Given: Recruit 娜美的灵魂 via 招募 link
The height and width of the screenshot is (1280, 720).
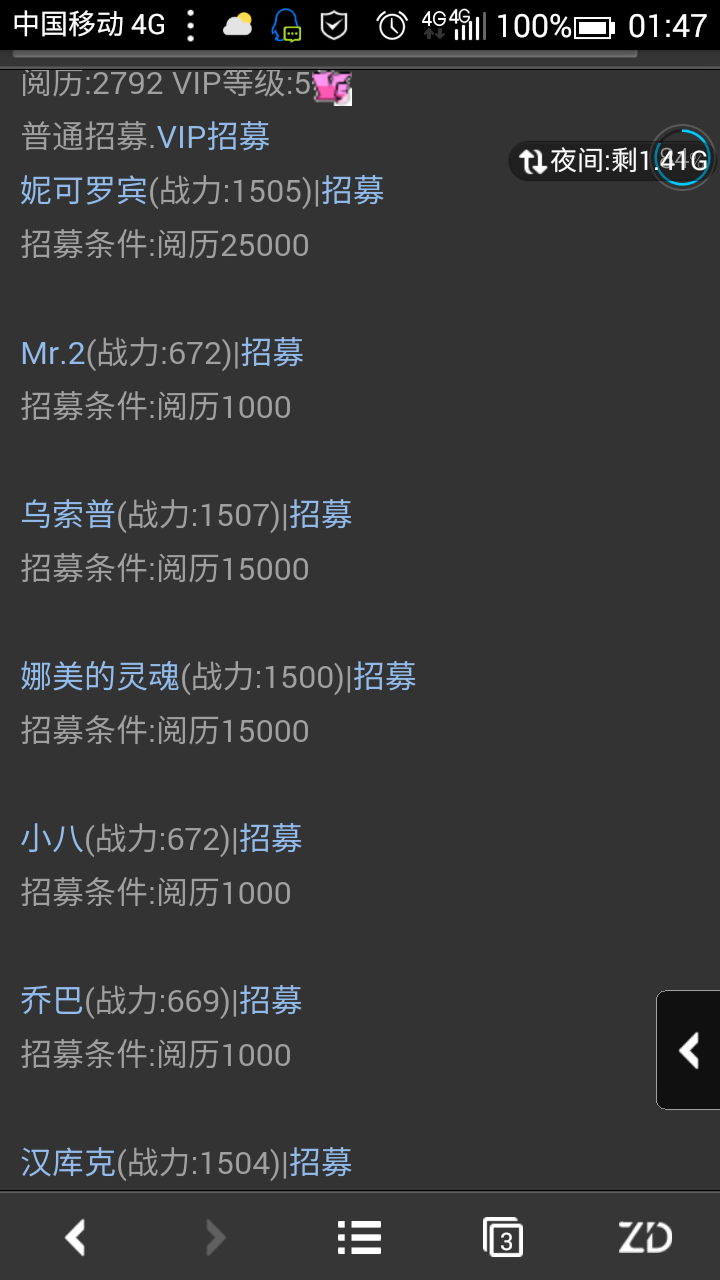Looking at the screenshot, I should coord(384,676).
